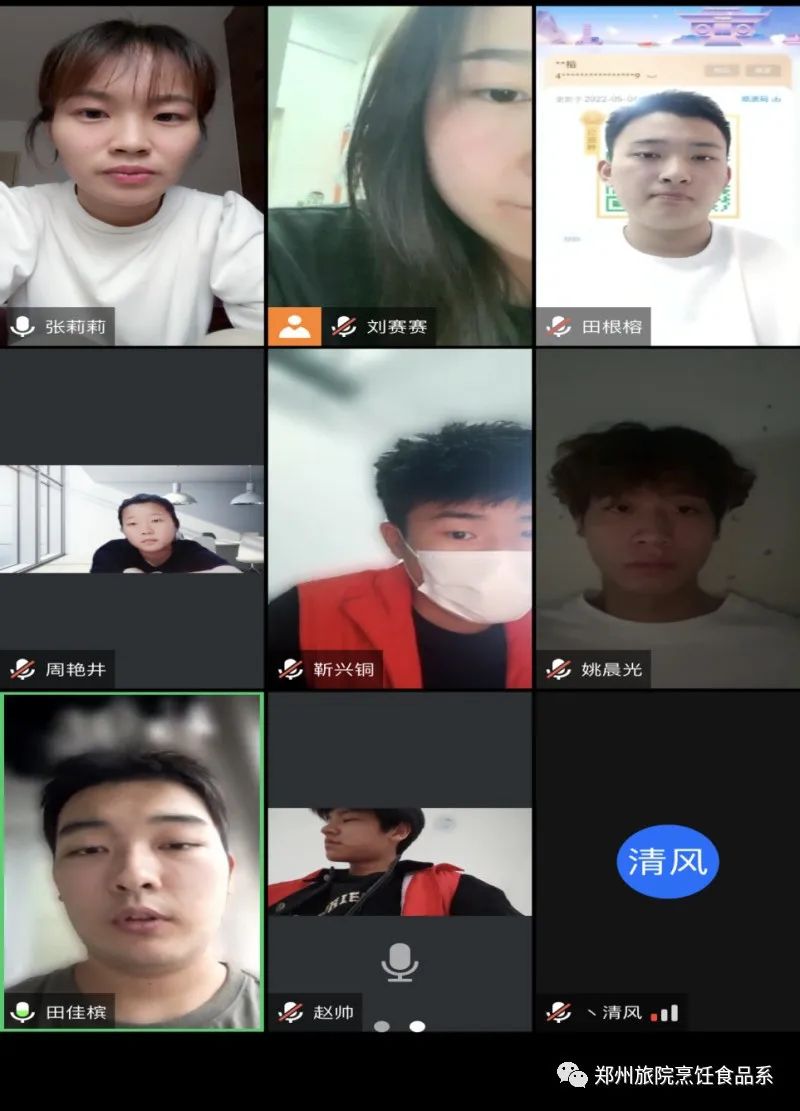Viewport: 800px width, 1111px height.
Task: Open 清风's avatar tile
Action: tap(667, 860)
